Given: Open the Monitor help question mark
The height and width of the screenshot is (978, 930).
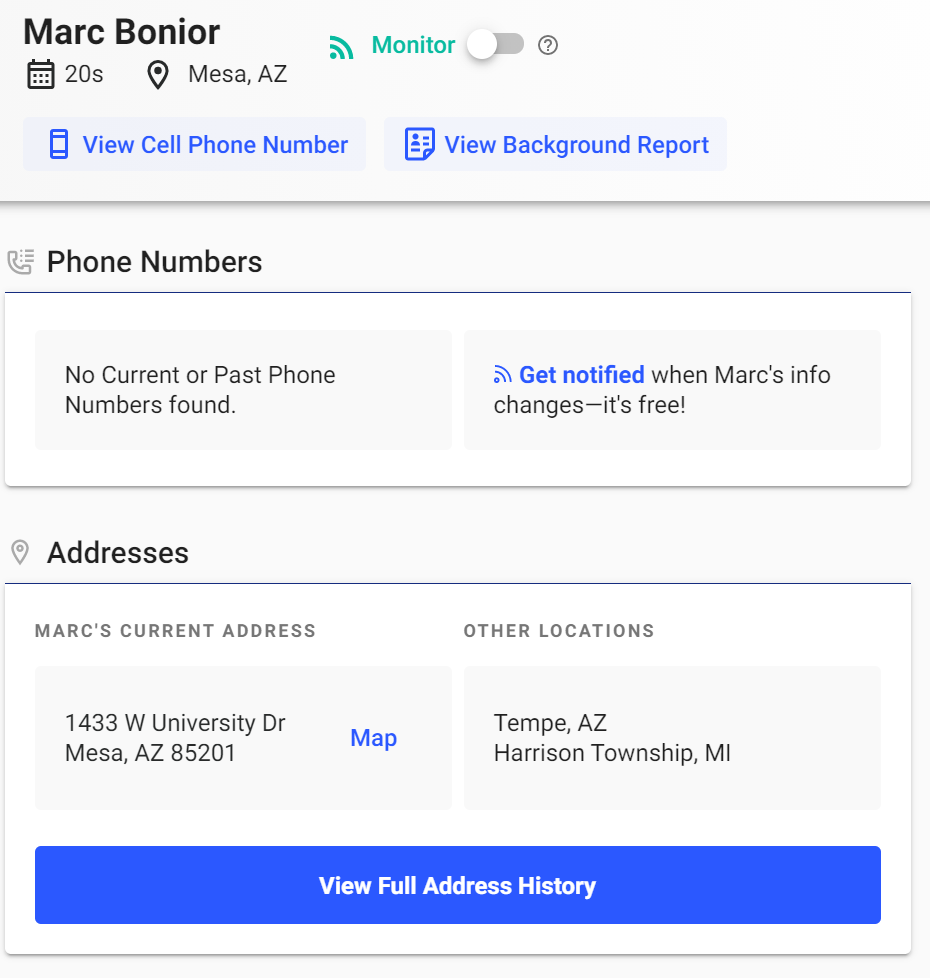Looking at the screenshot, I should pos(548,45).
